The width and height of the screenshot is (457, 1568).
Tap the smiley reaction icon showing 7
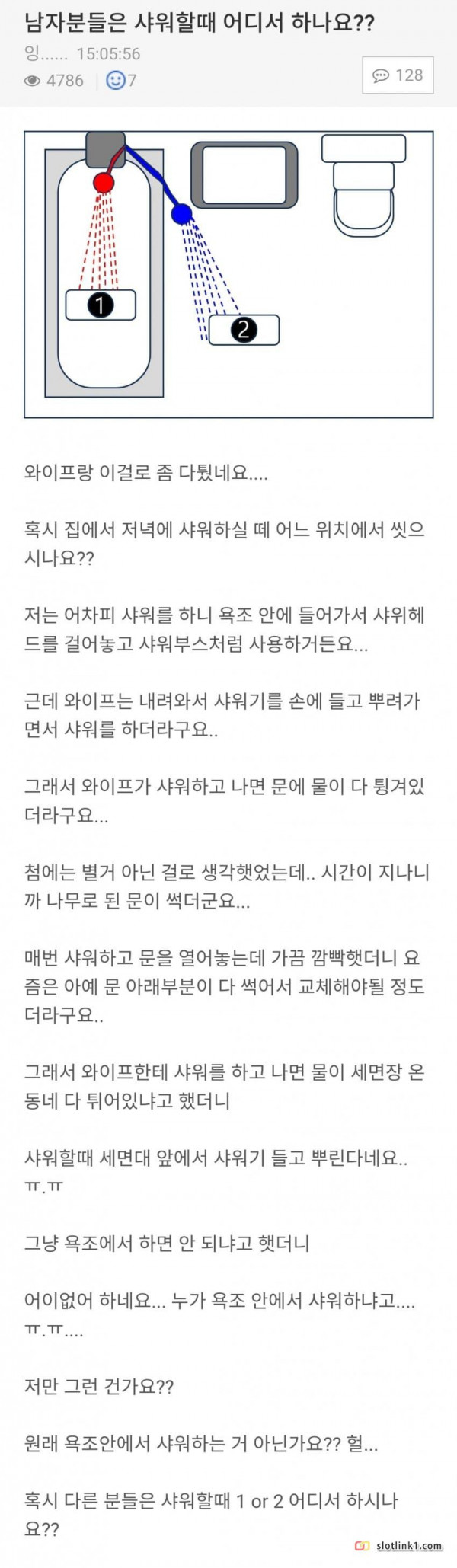pyautogui.click(x=115, y=80)
